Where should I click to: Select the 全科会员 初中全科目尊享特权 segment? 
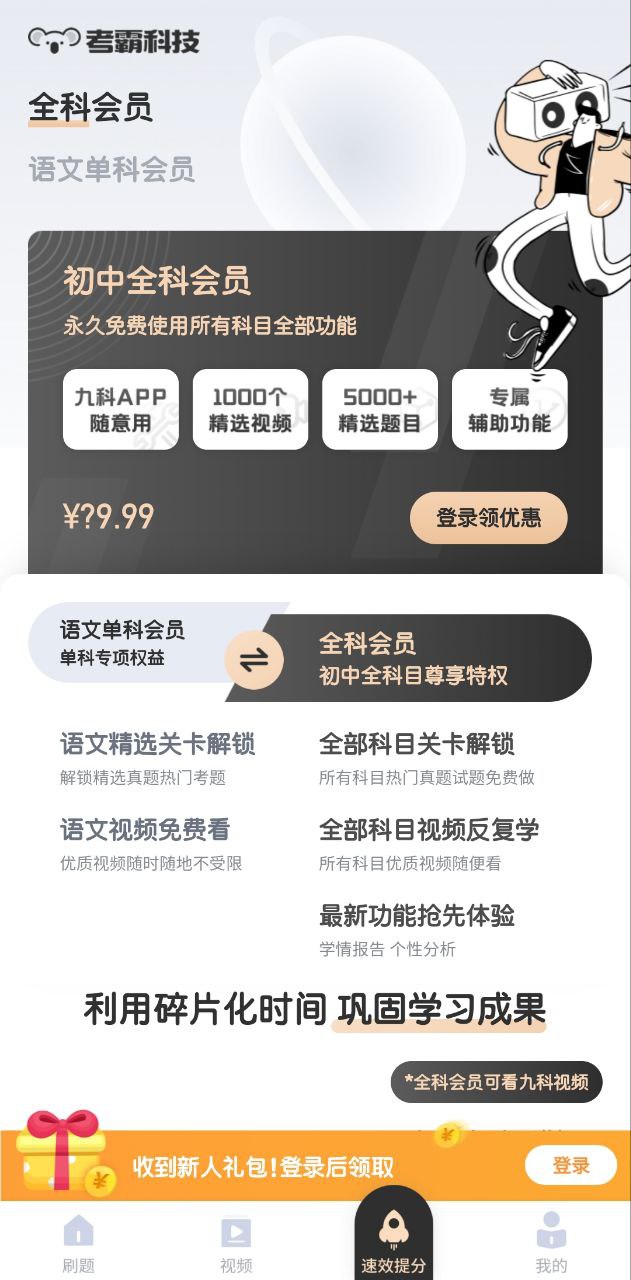pos(430,658)
